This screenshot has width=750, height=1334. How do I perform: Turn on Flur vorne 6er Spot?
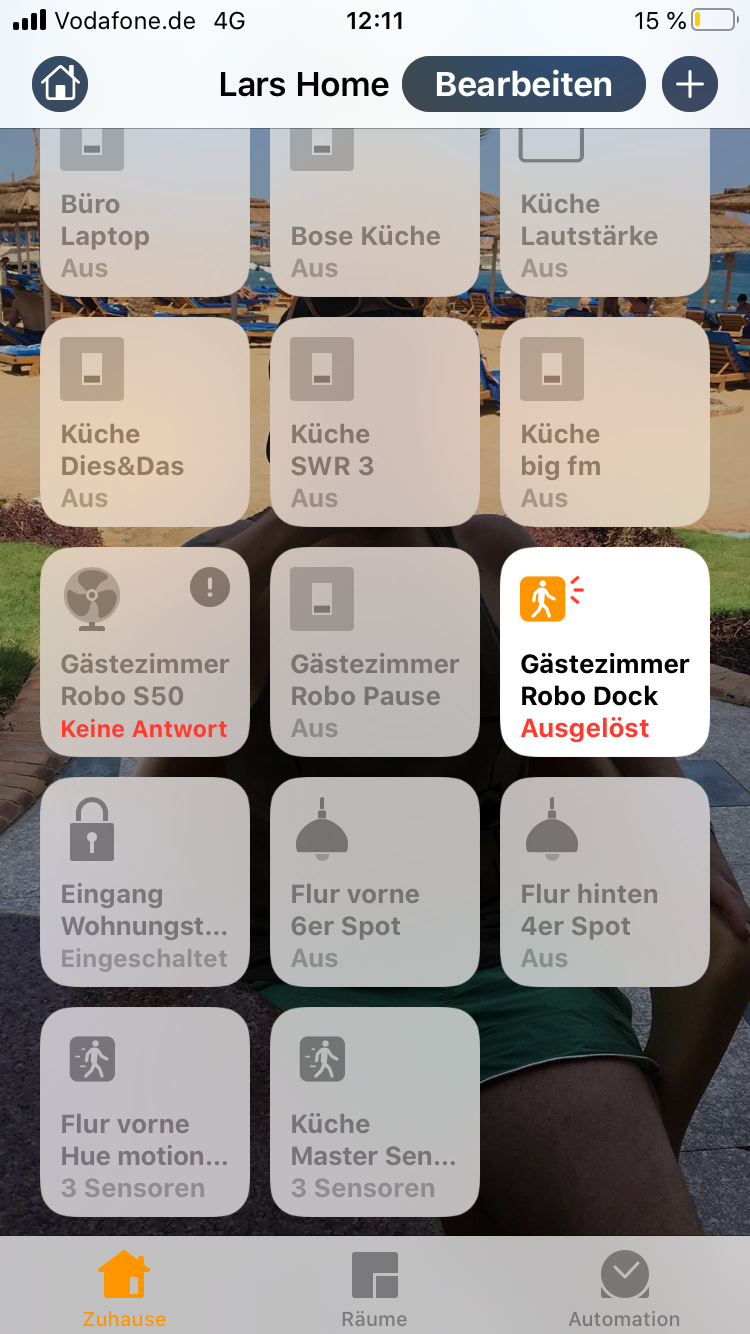click(374, 881)
